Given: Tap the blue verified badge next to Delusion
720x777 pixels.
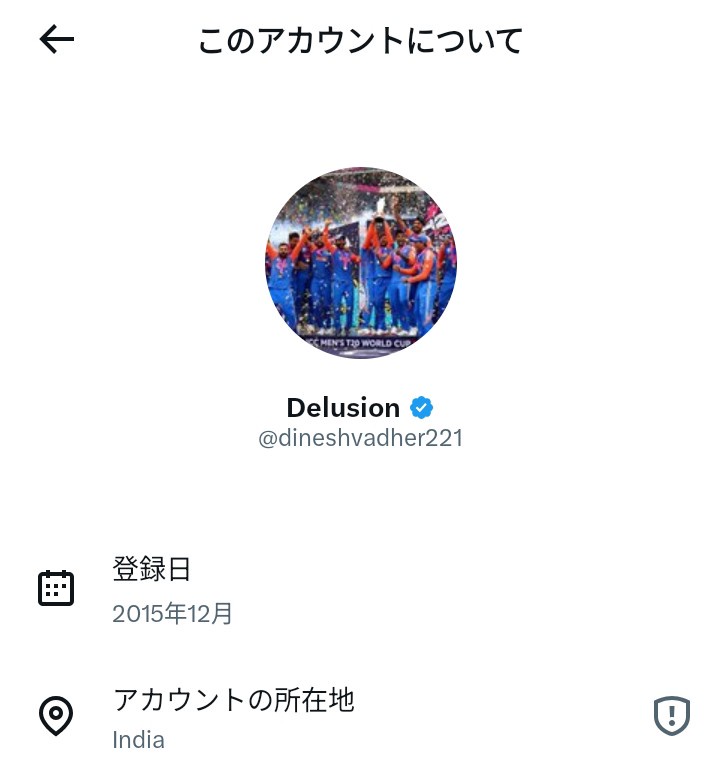Looking at the screenshot, I should pyautogui.click(x=422, y=408).
